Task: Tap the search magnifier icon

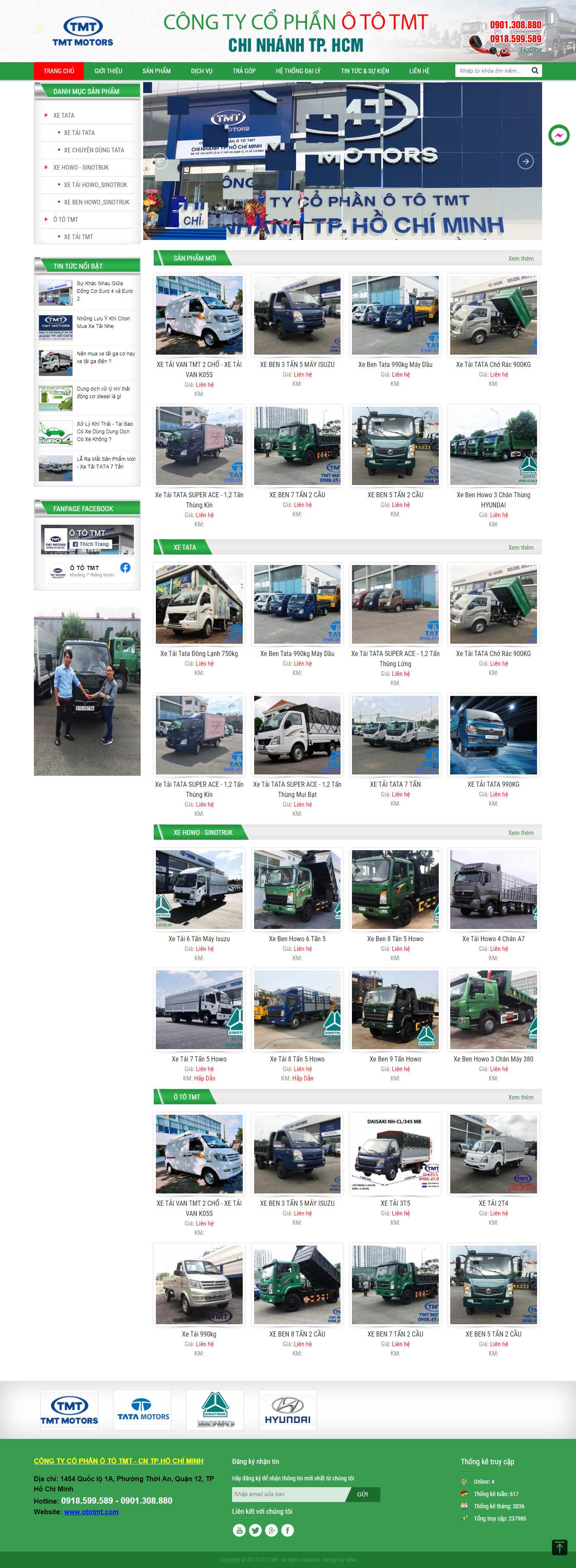Action: point(534,71)
